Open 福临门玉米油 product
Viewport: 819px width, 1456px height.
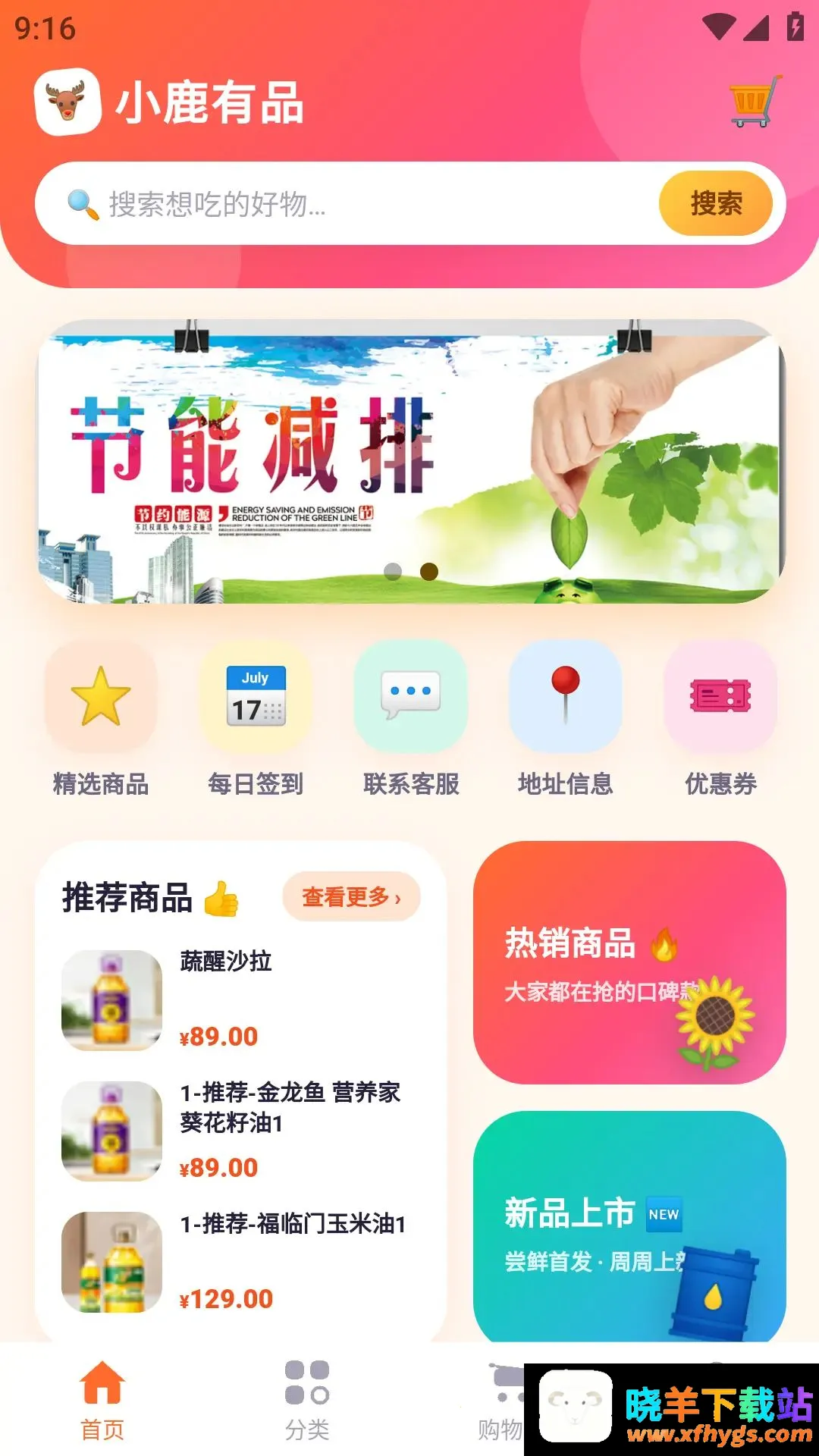[x=240, y=1262]
